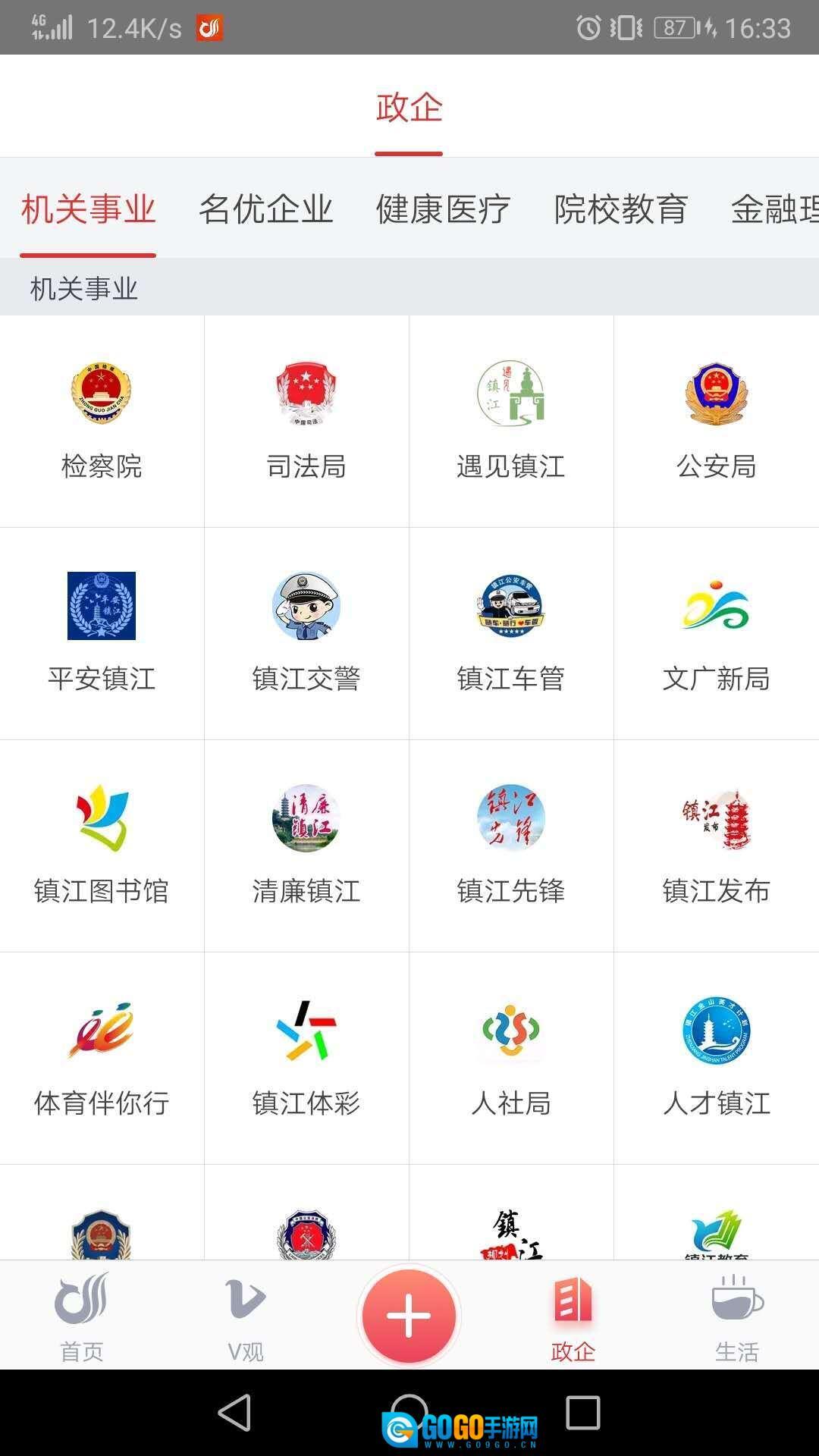819x1456 pixels.
Task: Open the 文广新局 account tile
Action: coord(717,633)
